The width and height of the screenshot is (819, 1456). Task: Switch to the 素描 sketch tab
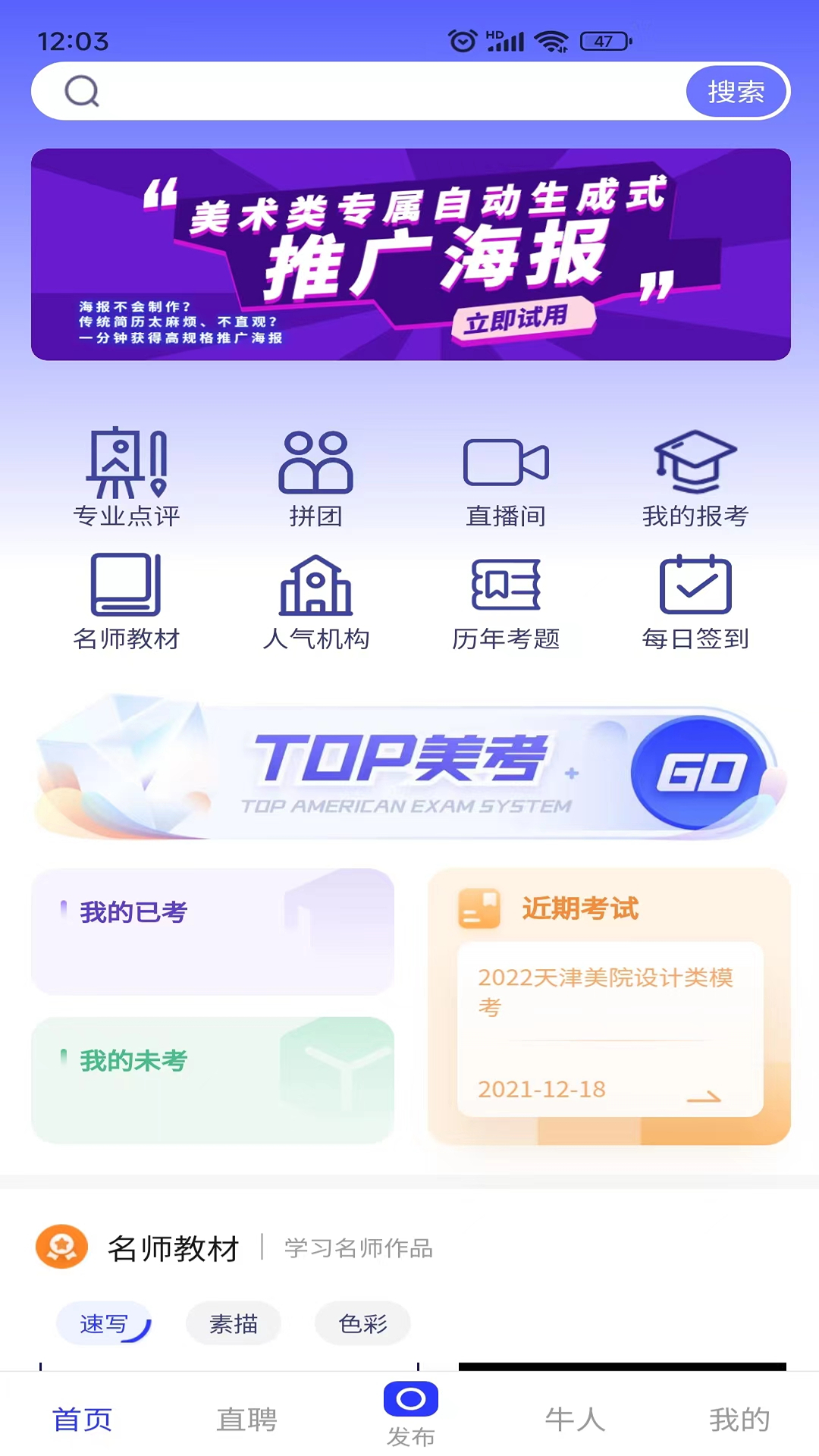coord(234,1323)
